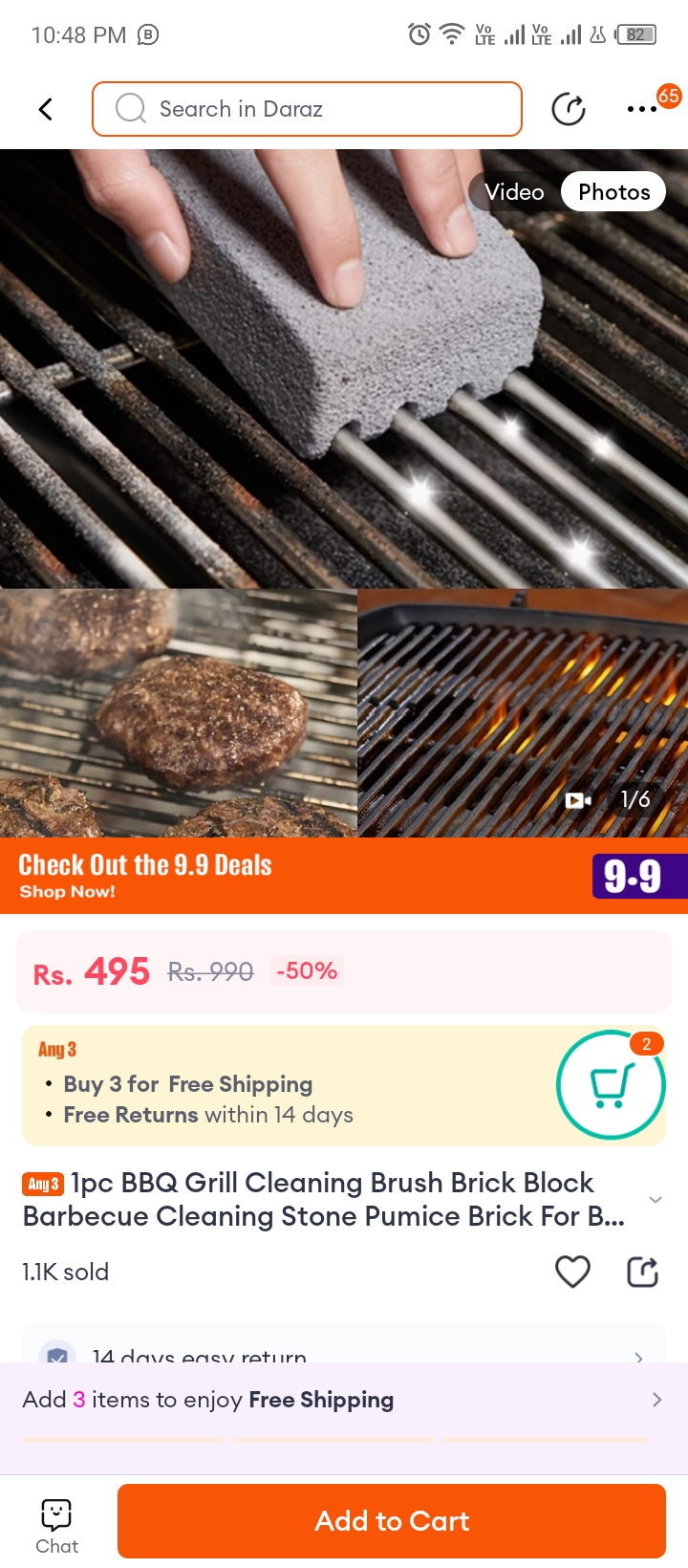This screenshot has height=1568, width=688.
Task: Open the Search in Daraz field
Action: (307, 109)
